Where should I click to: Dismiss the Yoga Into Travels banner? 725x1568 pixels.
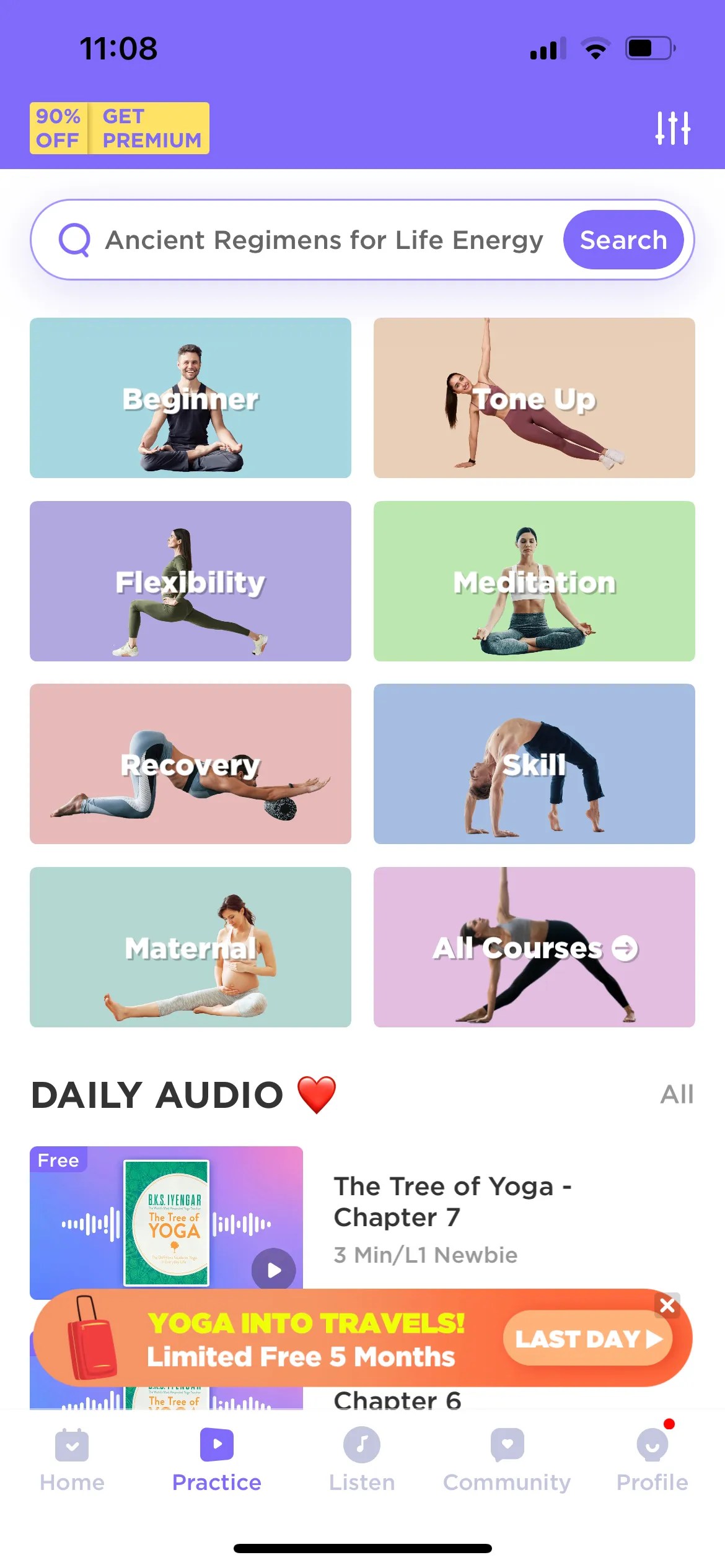668,1305
